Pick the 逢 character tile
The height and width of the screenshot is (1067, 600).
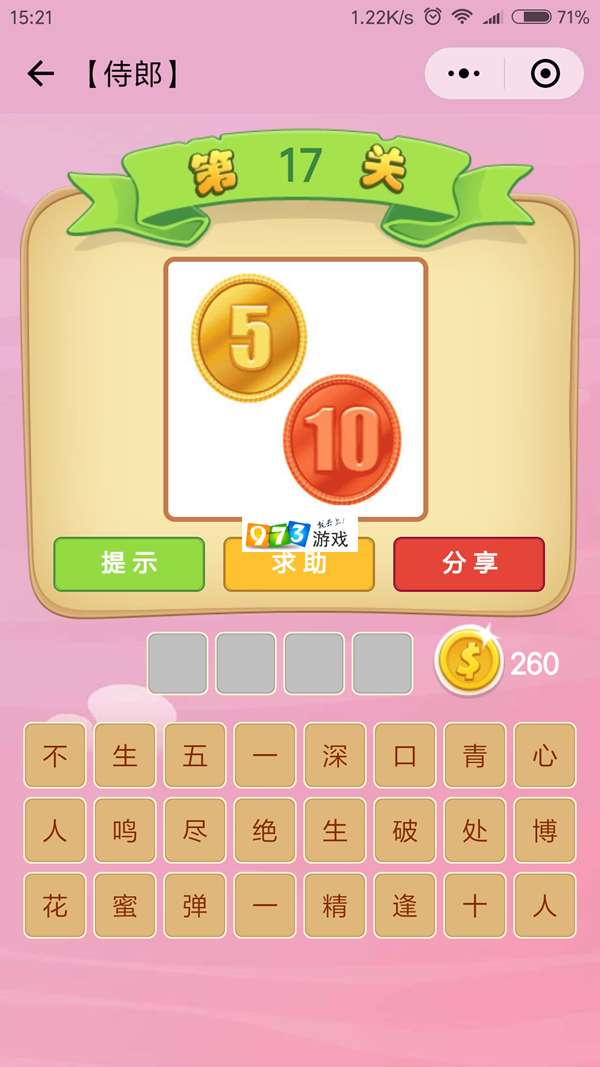(405, 905)
